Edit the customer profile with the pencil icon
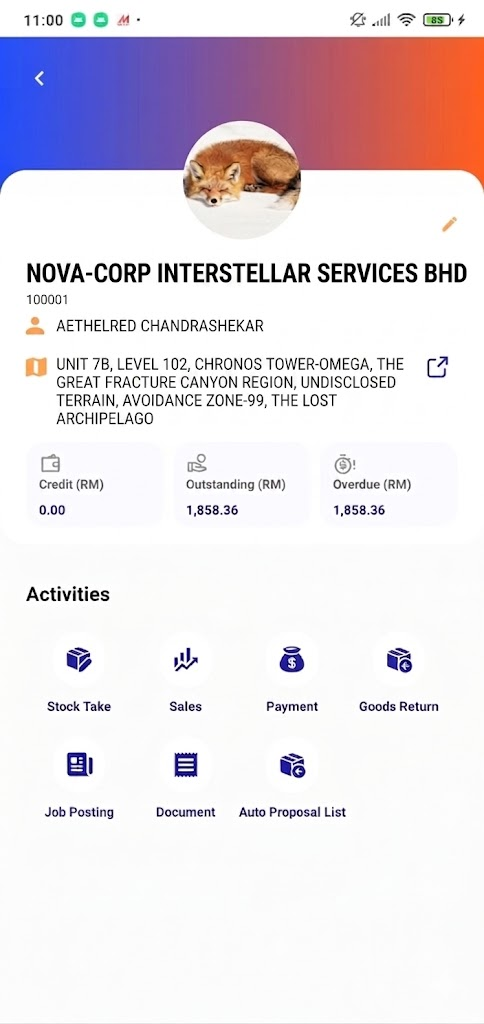The width and height of the screenshot is (484, 1024). (x=449, y=225)
